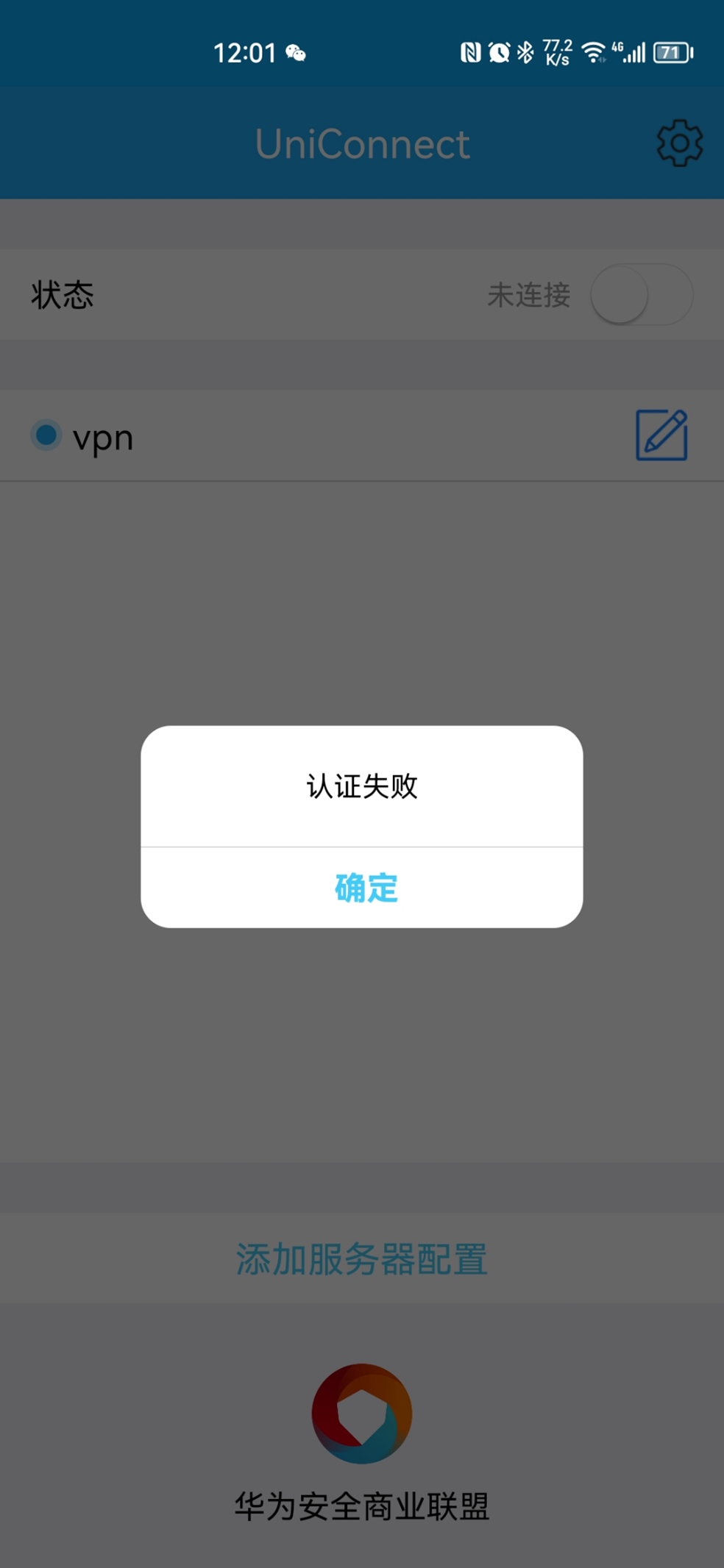Confirm the 认证失败 dialog with 确定
Image resolution: width=724 pixels, height=1568 pixels.
[366, 888]
